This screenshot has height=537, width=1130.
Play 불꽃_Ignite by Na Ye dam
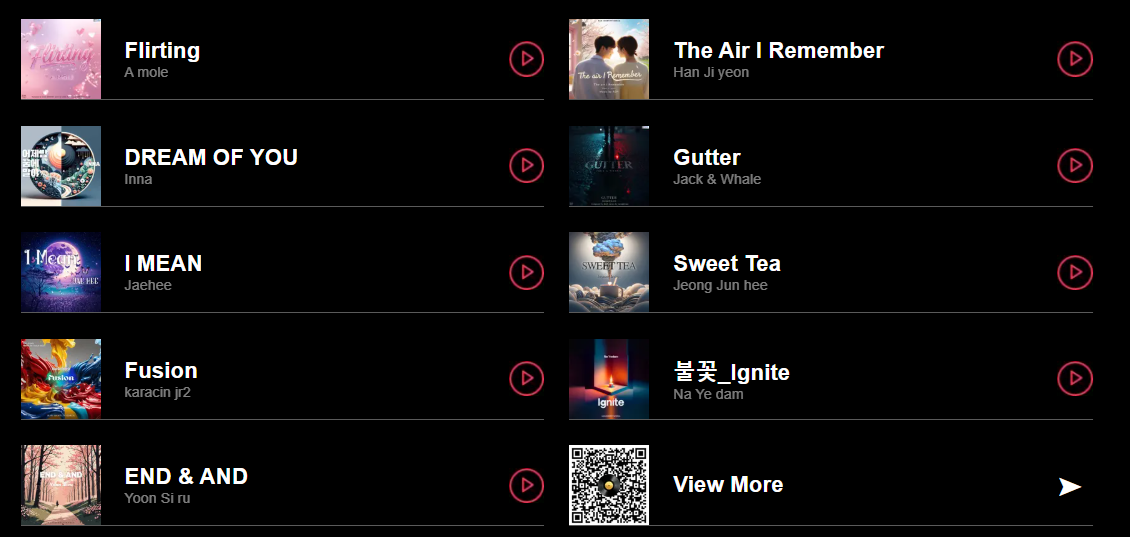coord(1075,379)
